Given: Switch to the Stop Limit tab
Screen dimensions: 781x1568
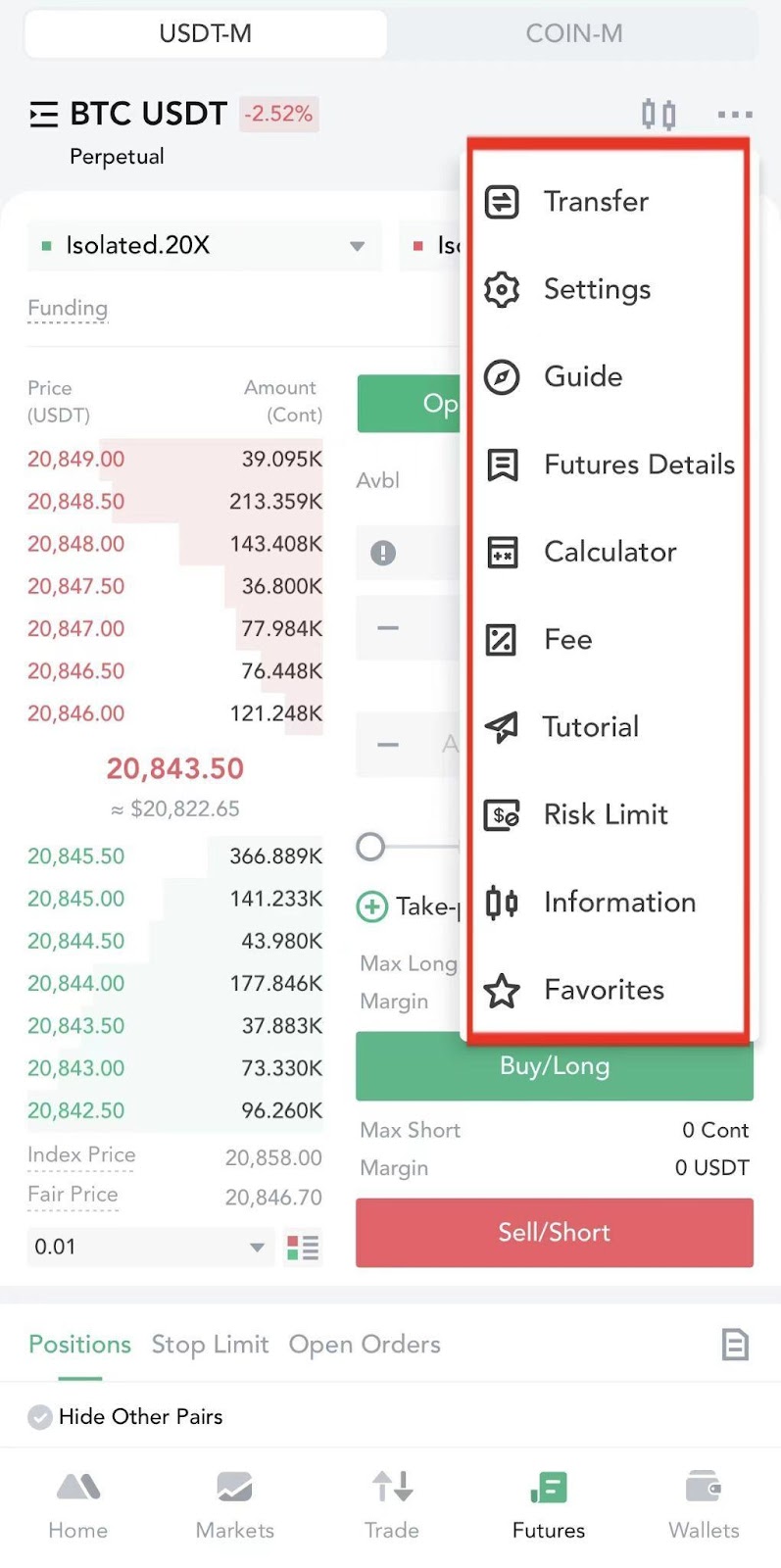Looking at the screenshot, I should (210, 1344).
